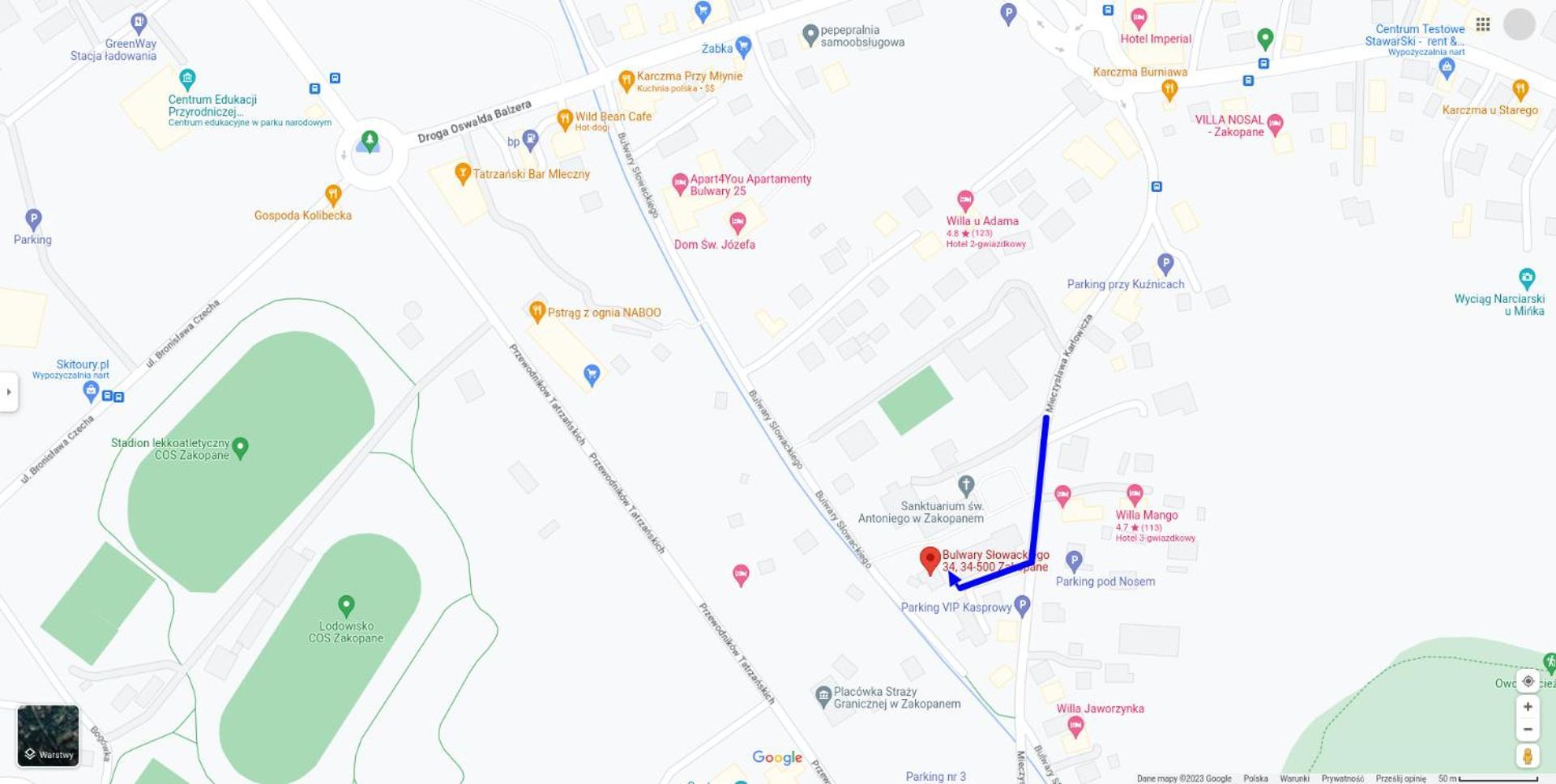Select the Bulwary Słowackiego 34 red pin
Image resolution: width=1556 pixels, height=784 pixels.
(930, 559)
